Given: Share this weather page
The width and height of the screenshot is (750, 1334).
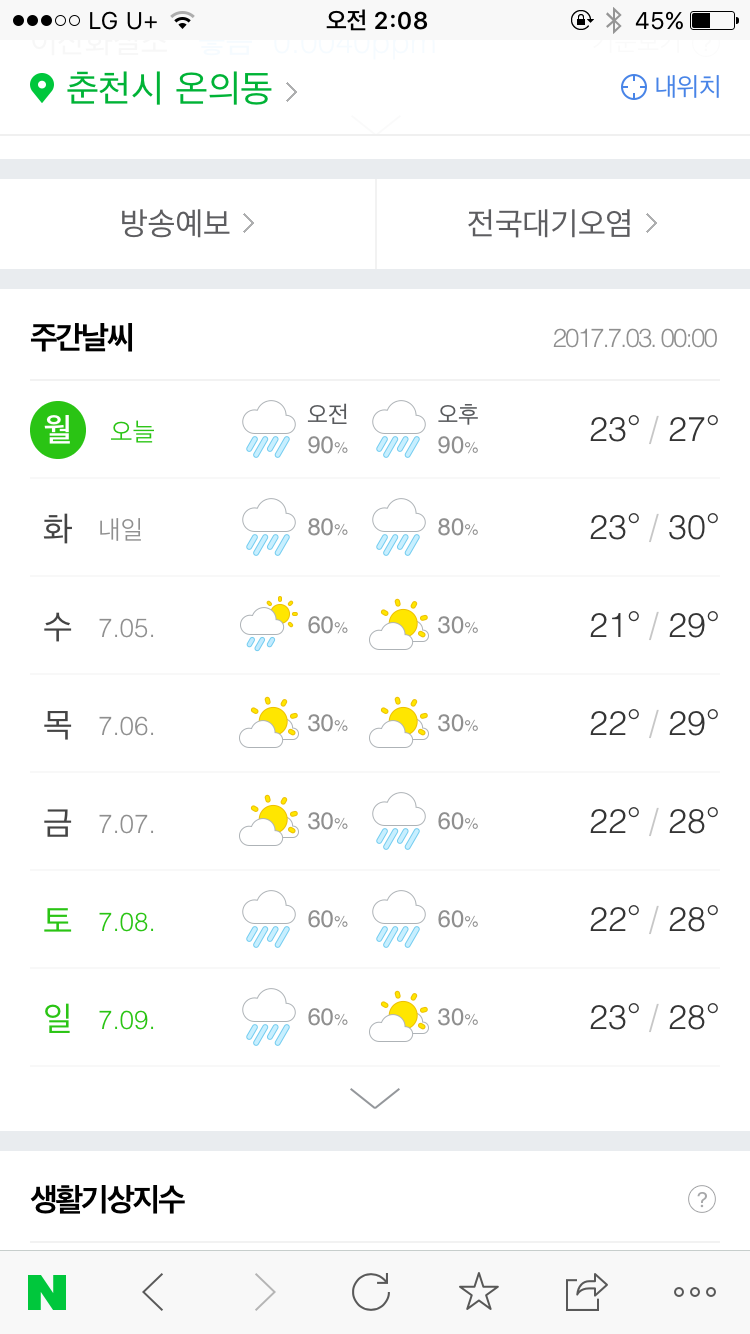Looking at the screenshot, I should tap(586, 1292).
